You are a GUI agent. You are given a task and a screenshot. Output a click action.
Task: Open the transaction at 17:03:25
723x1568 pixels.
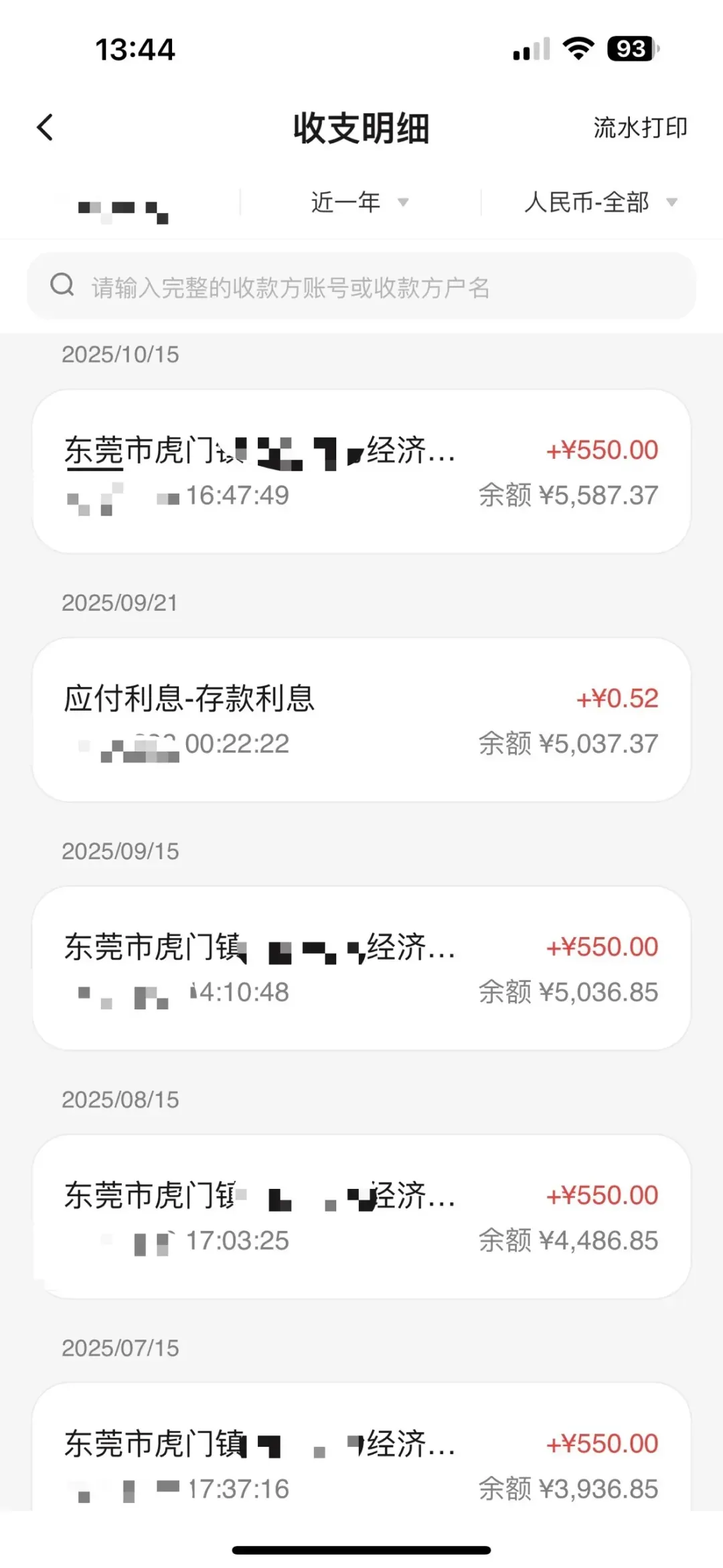pyautogui.click(x=361, y=1217)
